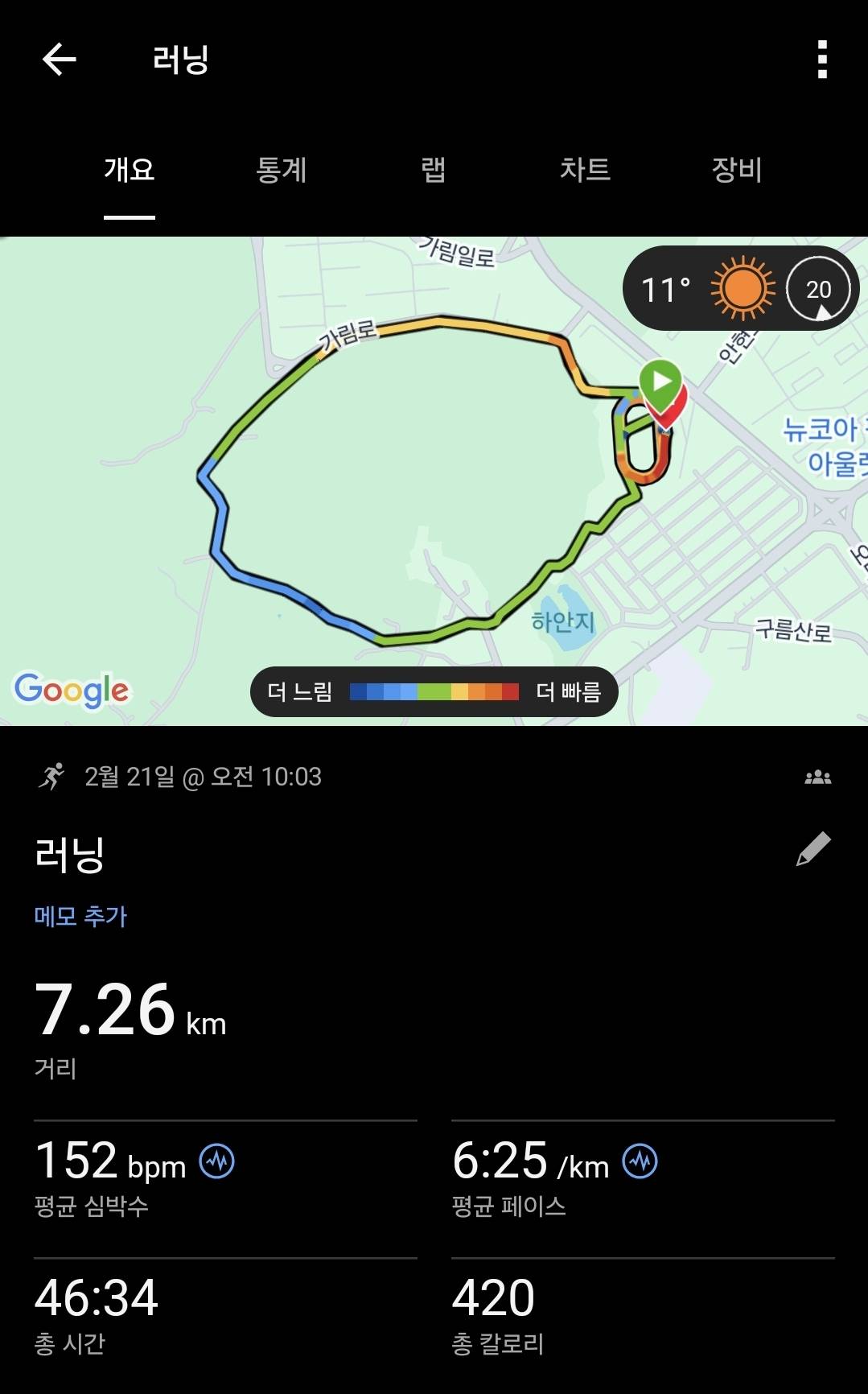Screen dimensions: 868x1394
Task: Open the heart rate detail via the pulse icon
Action: tap(217, 1161)
